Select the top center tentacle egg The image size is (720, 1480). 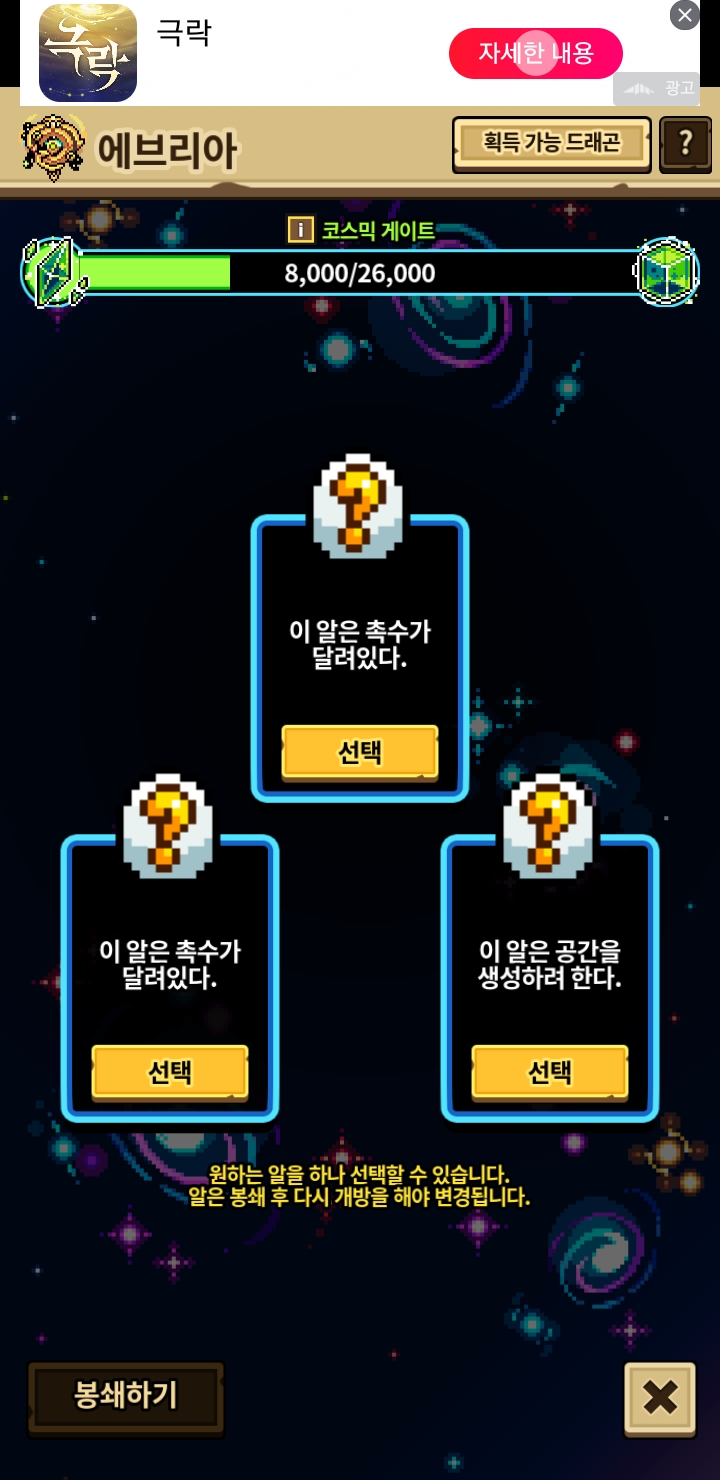[360, 752]
